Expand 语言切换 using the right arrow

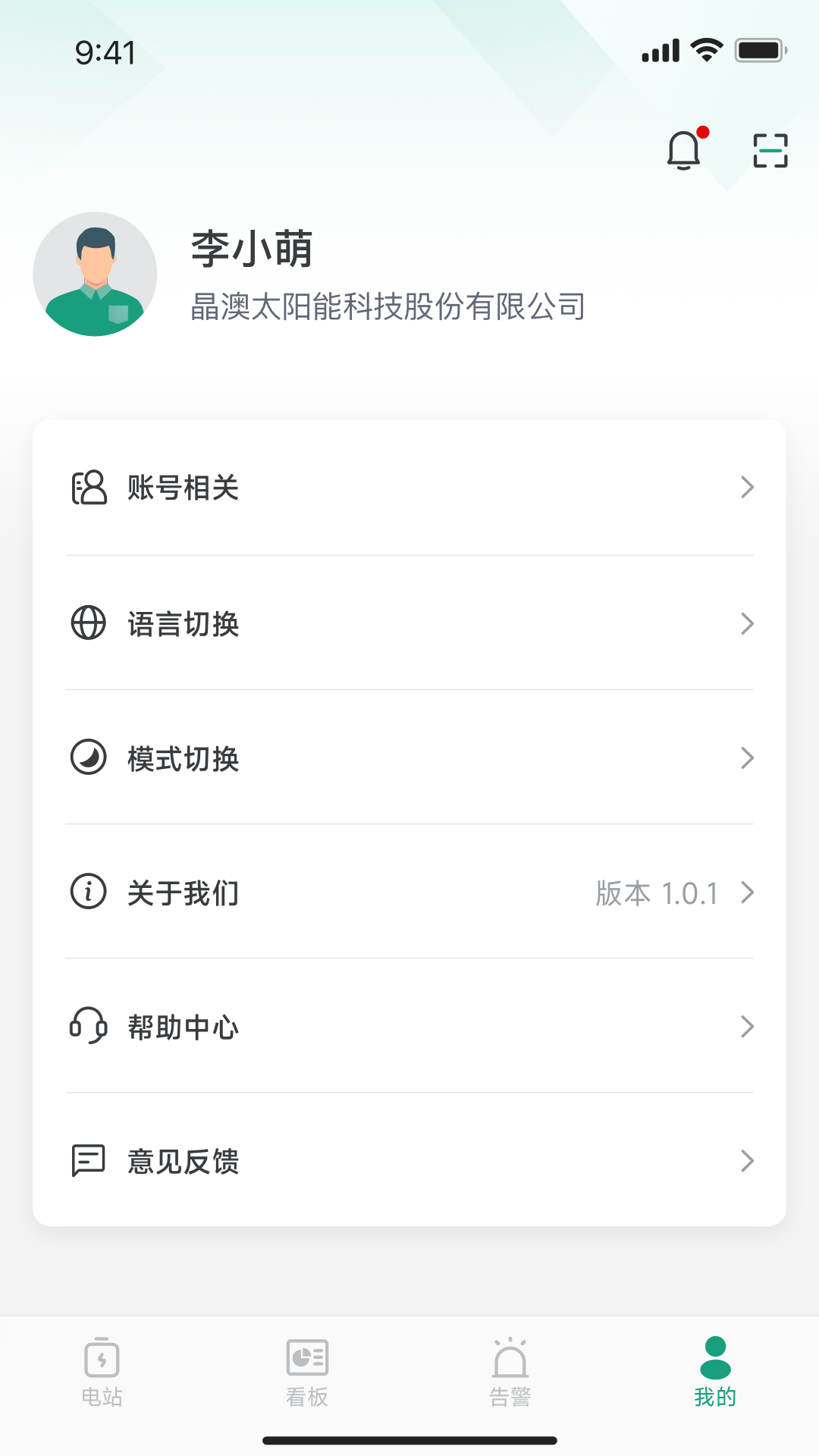pos(748,623)
